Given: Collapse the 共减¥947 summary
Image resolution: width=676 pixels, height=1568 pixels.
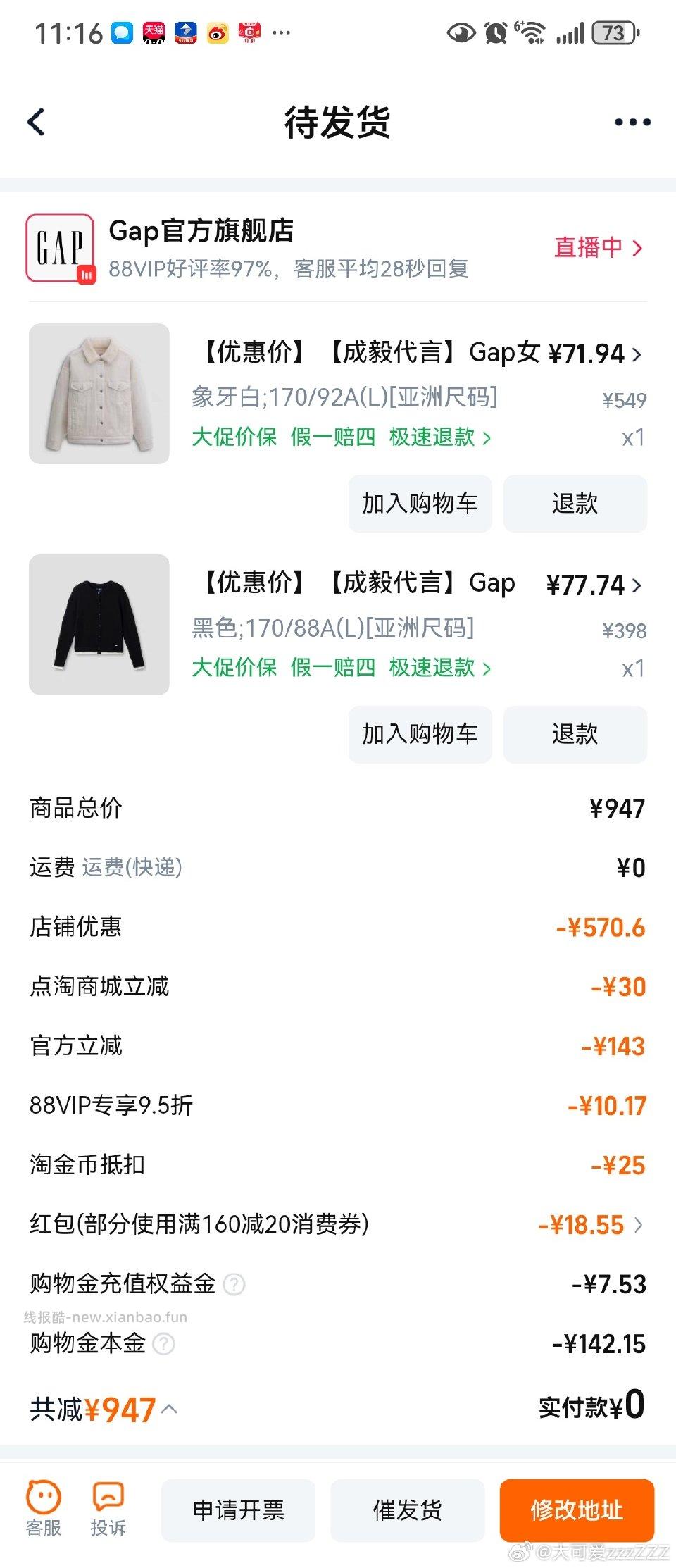Looking at the screenshot, I should 171,1410.
